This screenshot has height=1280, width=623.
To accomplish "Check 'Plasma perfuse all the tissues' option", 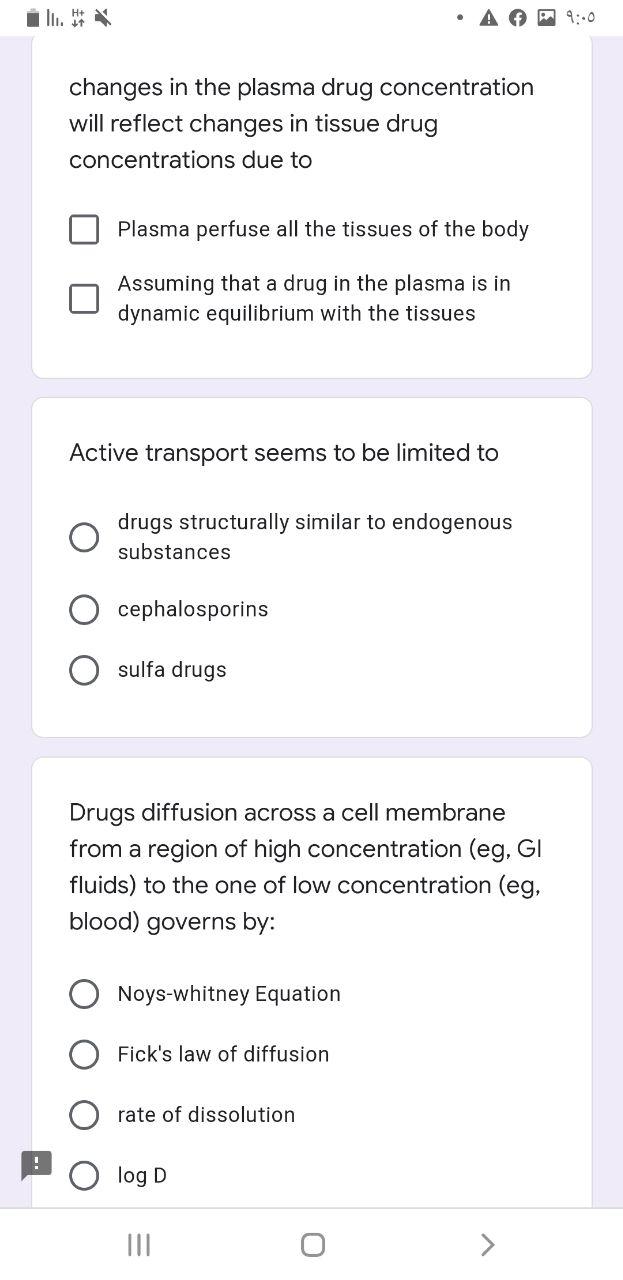I will click(x=84, y=230).
